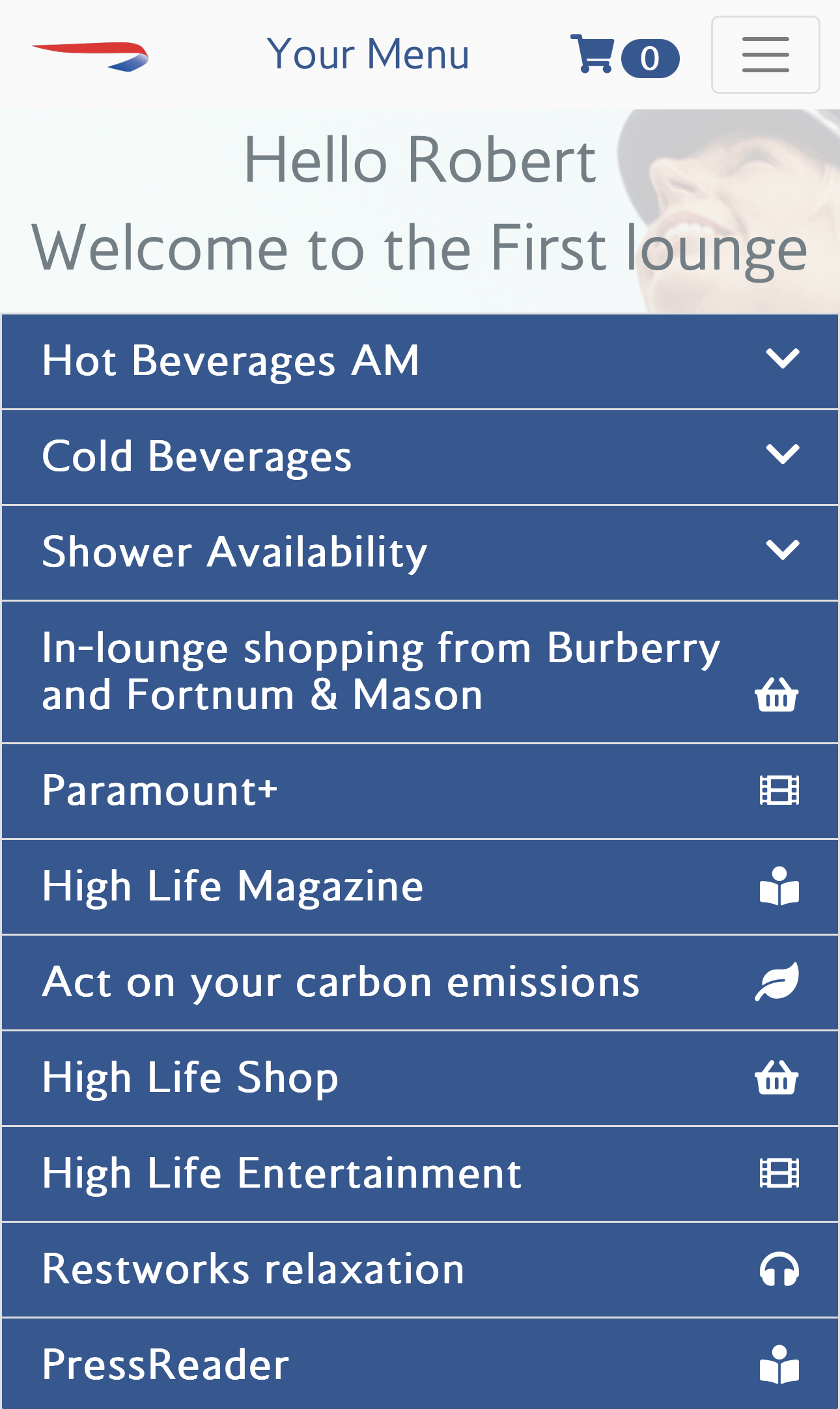Tap the PressReader row
Viewport: 840px width, 1409px height.
click(419, 1364)
